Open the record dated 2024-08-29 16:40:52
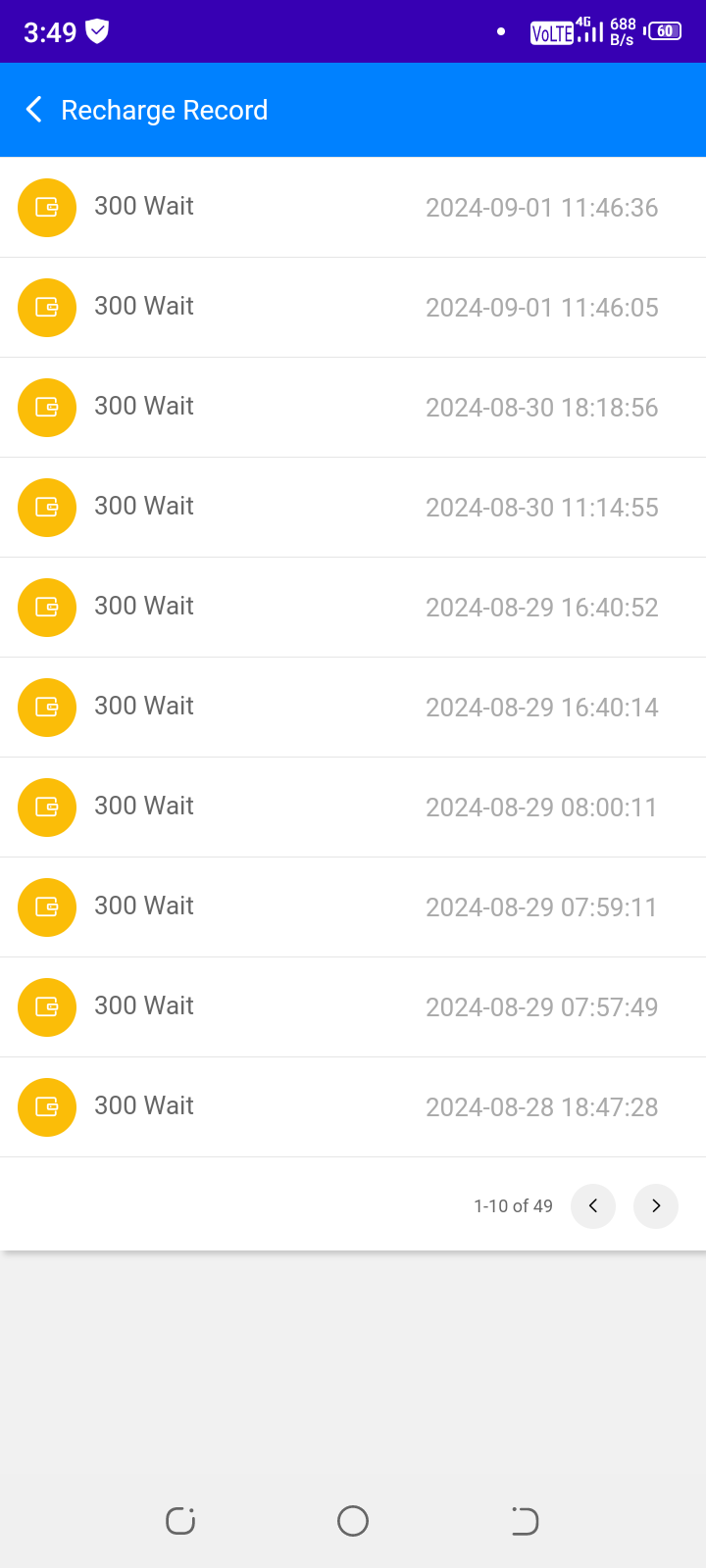This screenshot has height=1568, width=706. (353, 608)
